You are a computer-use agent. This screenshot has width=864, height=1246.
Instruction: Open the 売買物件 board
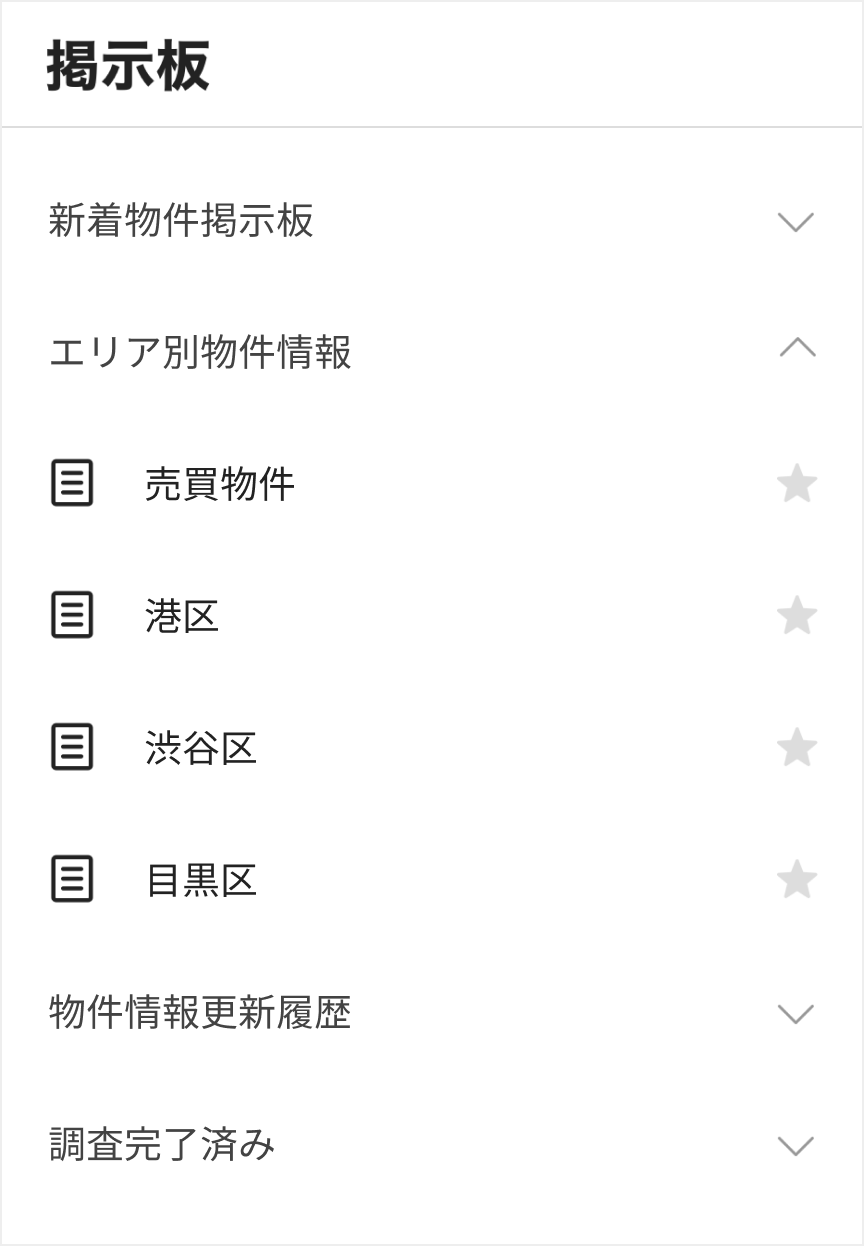[220, 484]
